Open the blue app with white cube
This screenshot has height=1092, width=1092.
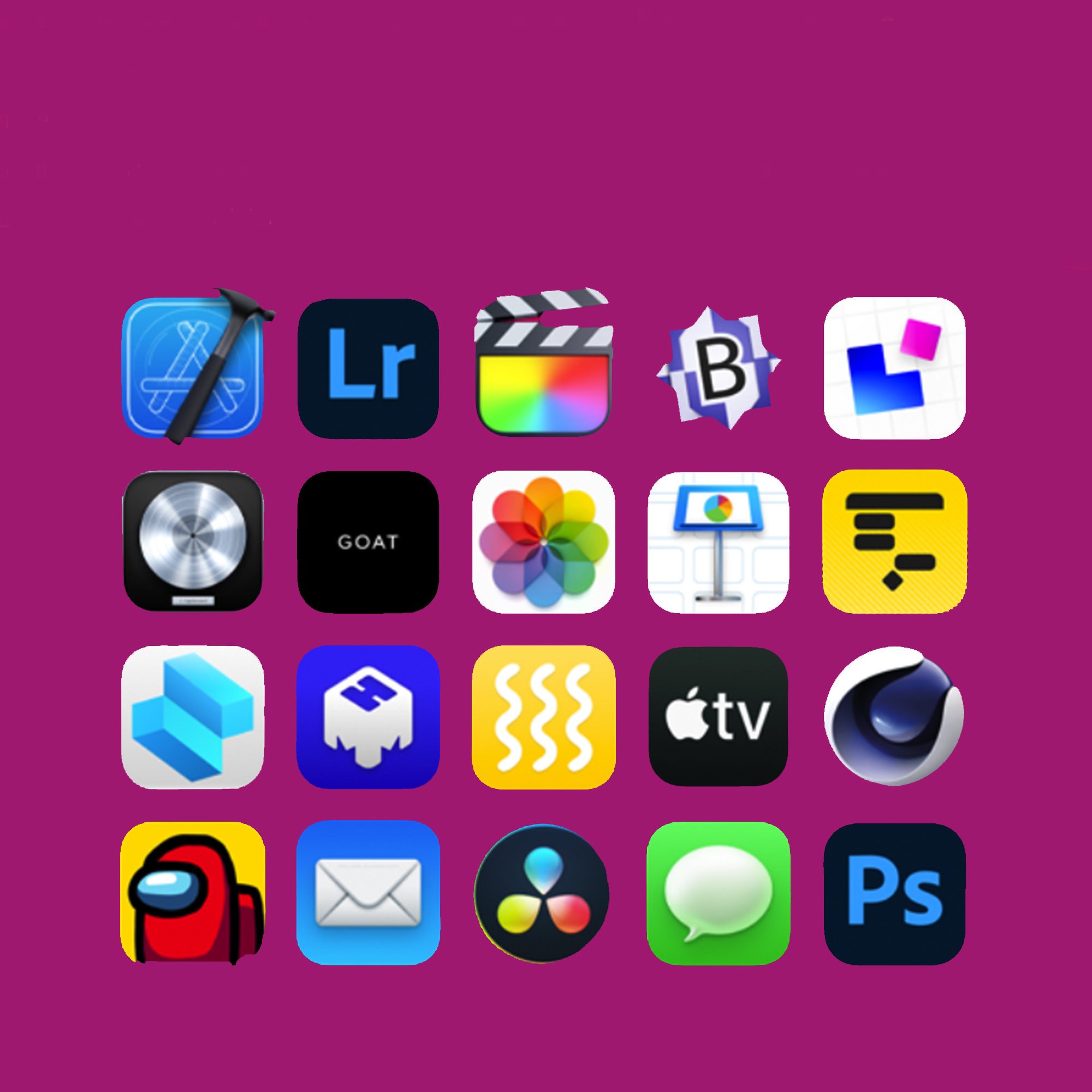coord(368,717)
